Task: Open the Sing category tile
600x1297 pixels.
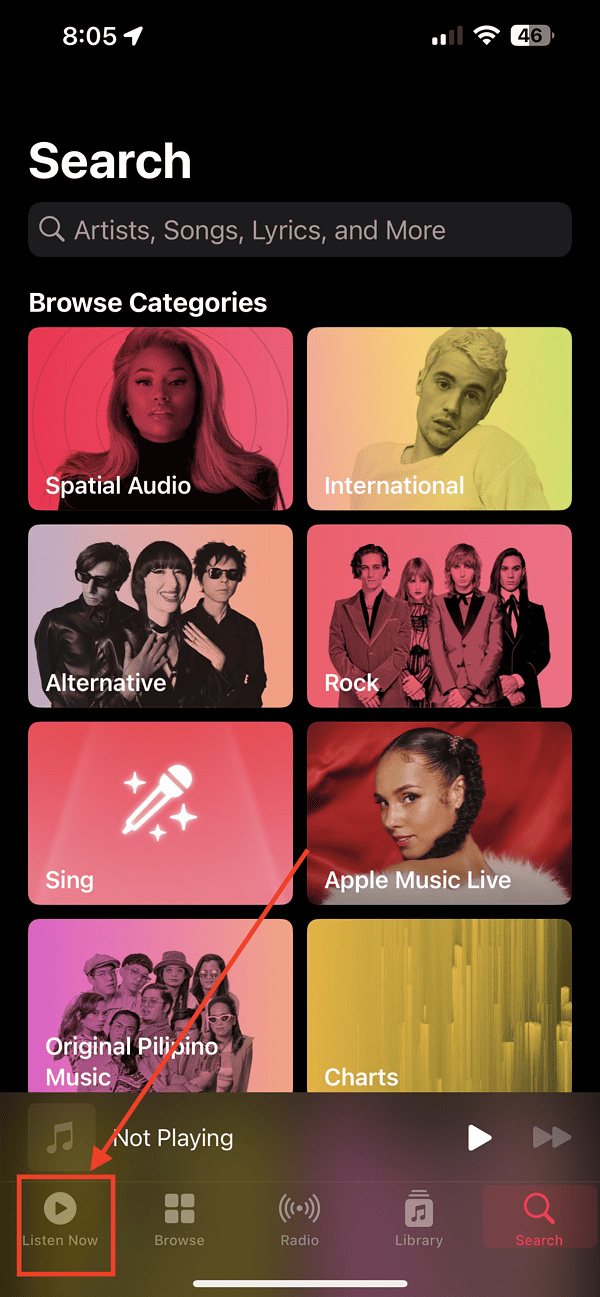Action: (x=160, y=813)
